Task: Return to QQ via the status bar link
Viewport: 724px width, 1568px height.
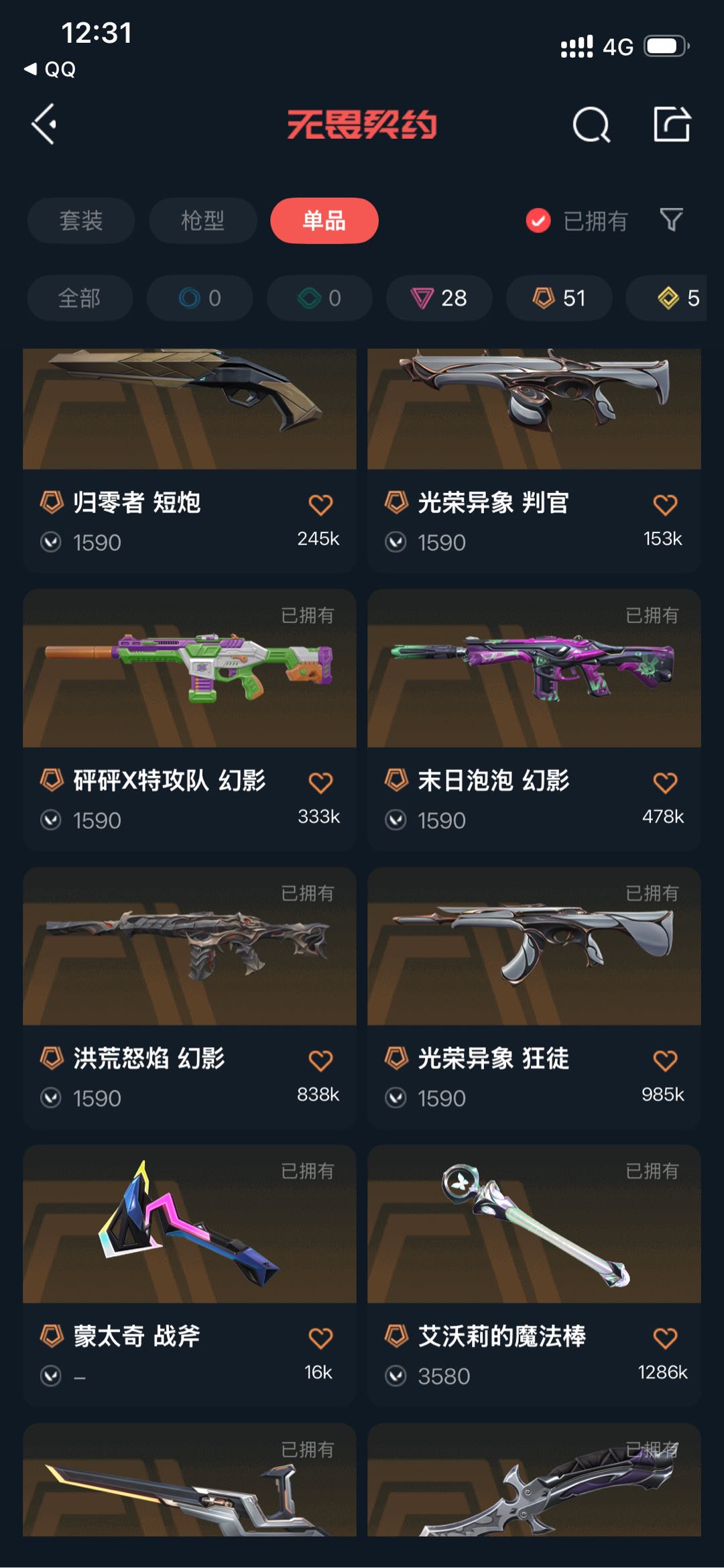Action: (x=50, y=69)
